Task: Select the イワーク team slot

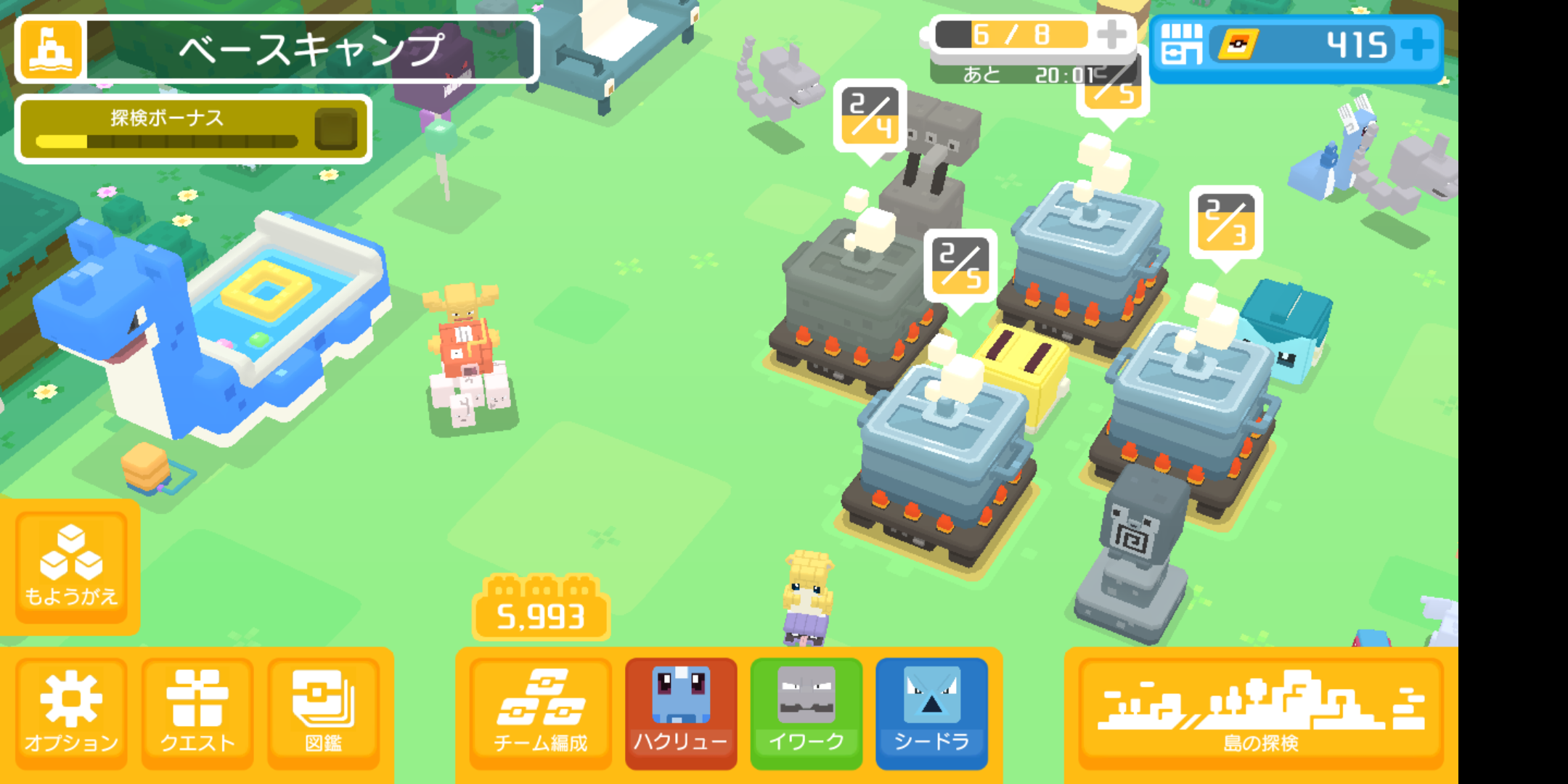Action: (x=806, y=712)
